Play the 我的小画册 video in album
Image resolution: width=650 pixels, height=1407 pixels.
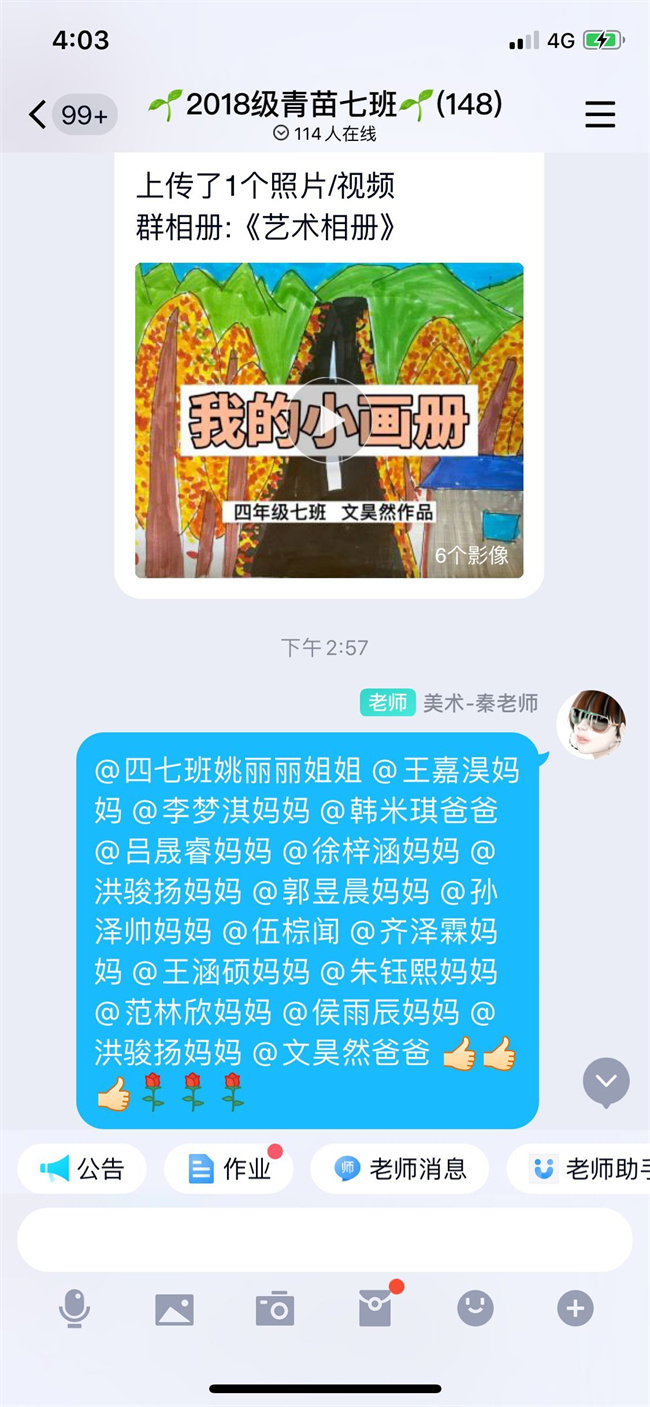point(329,420)
